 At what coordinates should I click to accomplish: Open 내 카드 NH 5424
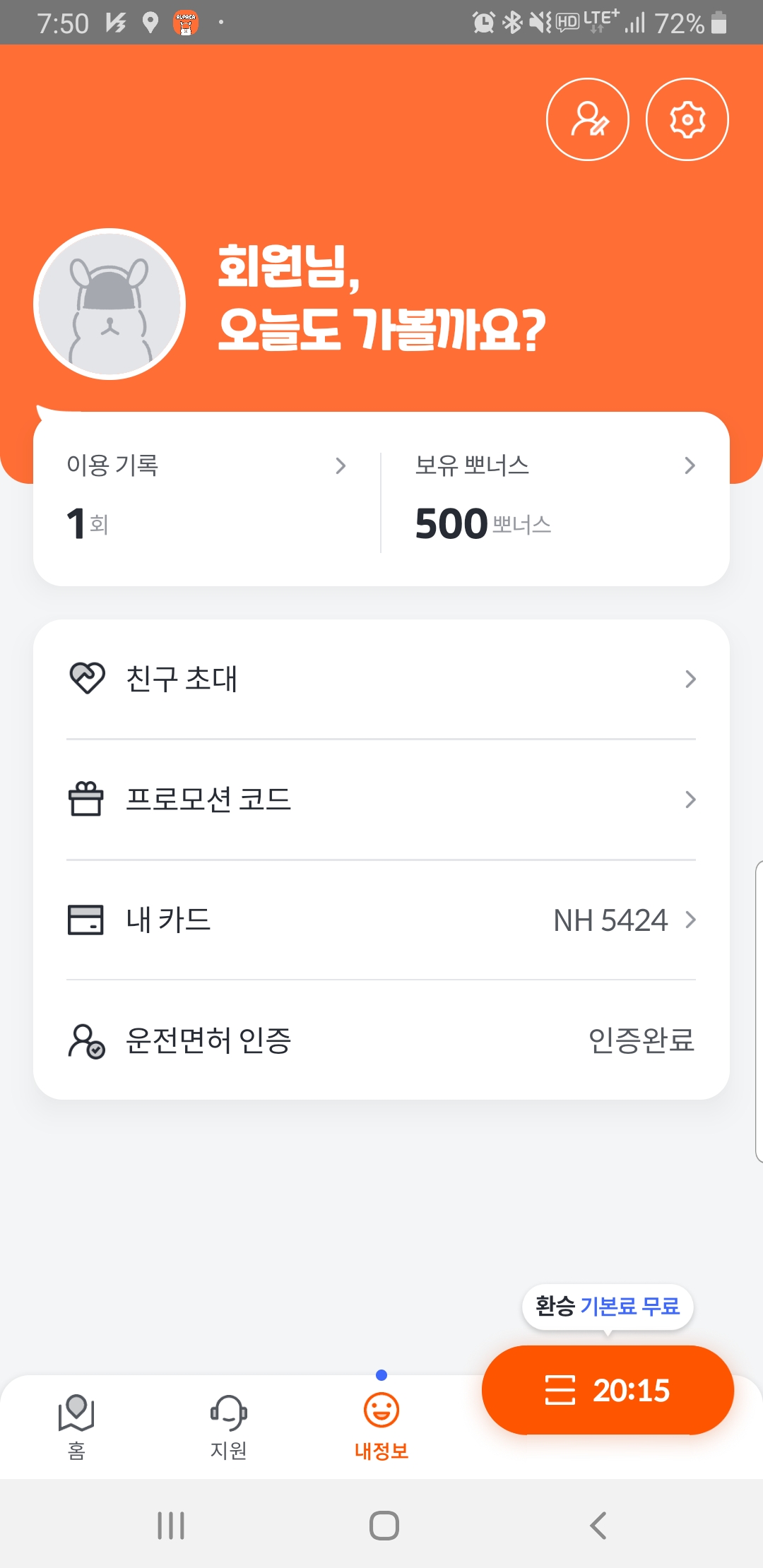coord(381,920)
